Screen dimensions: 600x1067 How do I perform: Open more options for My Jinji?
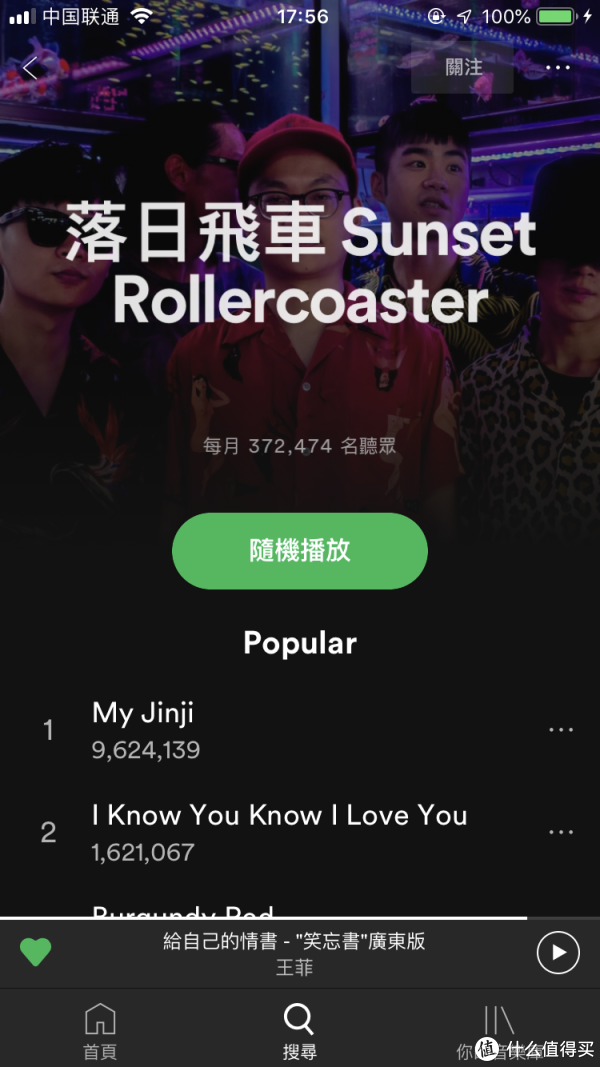pyautogui.click(x=561, y=730)
